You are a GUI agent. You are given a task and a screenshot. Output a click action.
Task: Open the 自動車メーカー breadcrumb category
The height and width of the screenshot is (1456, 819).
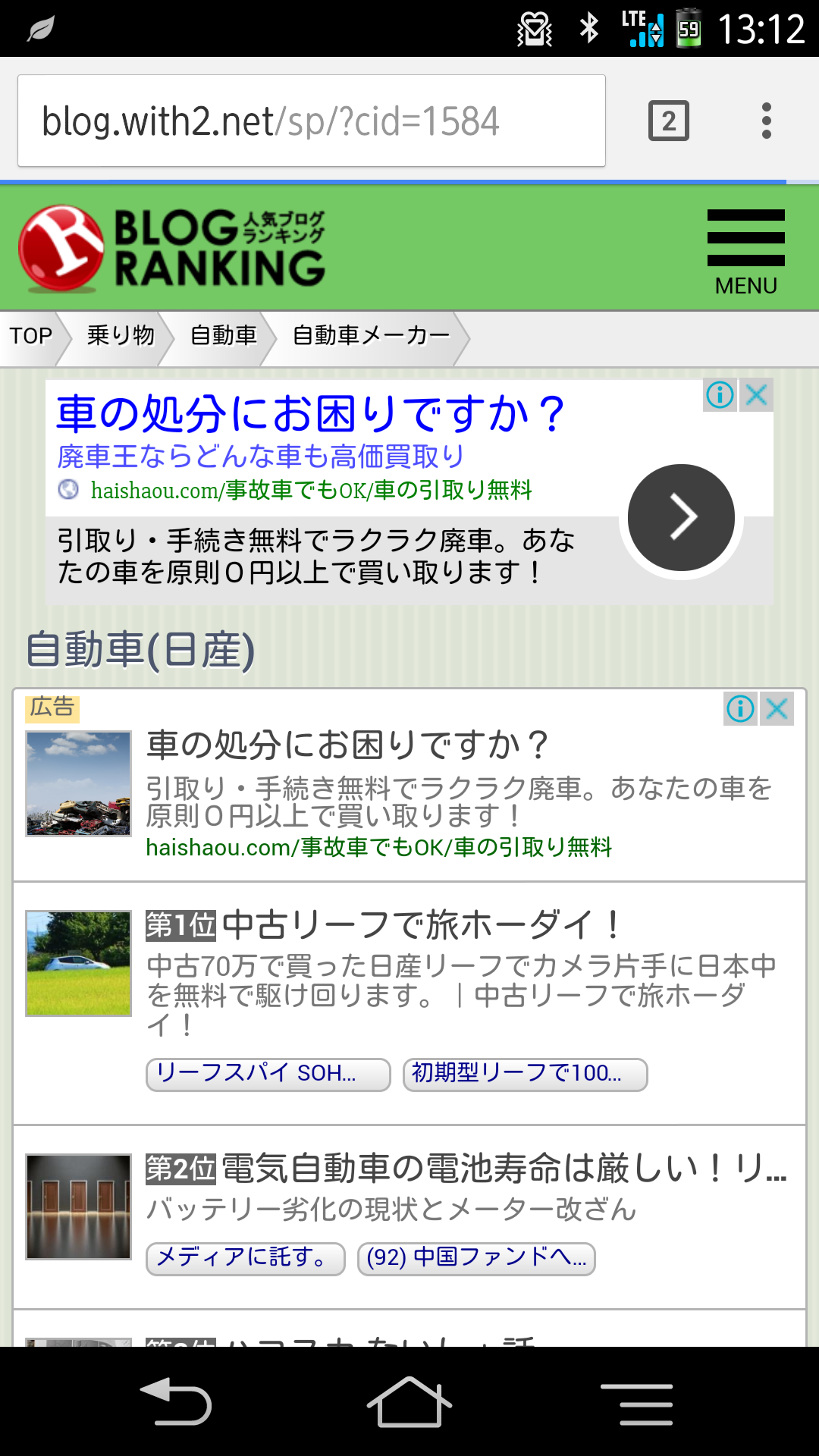point(371,336)
